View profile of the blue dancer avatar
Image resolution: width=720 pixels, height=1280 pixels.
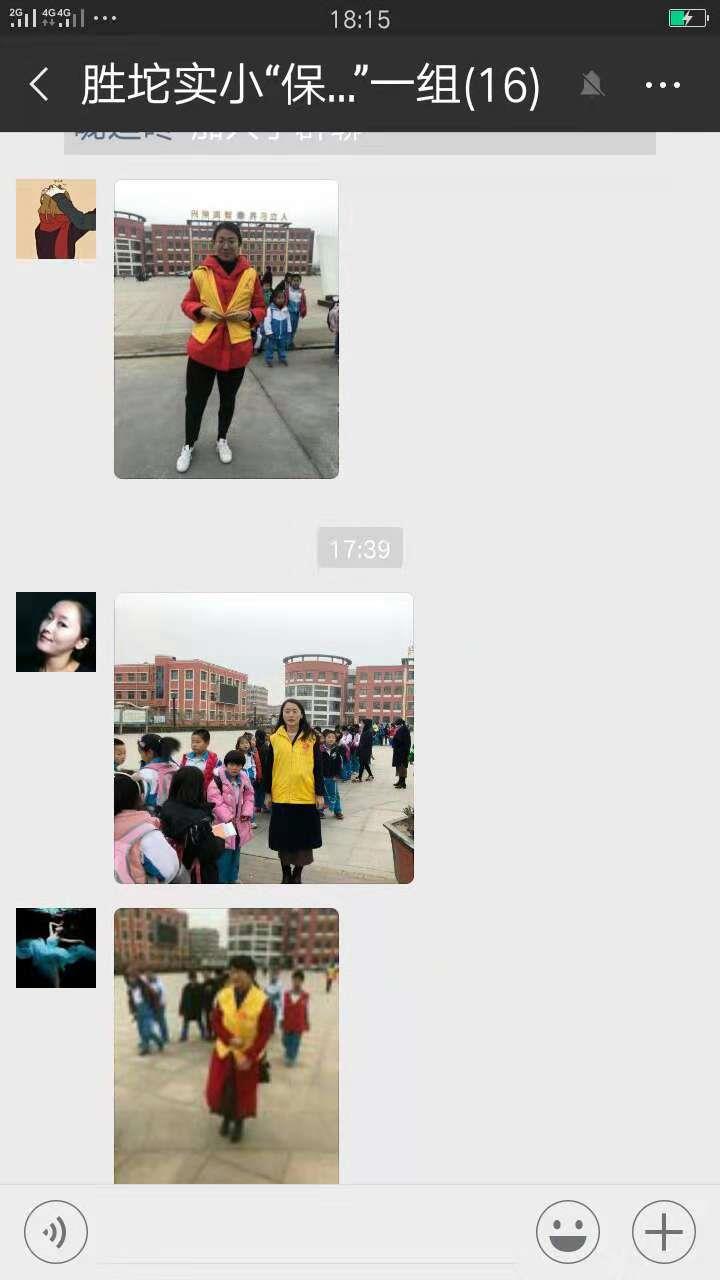56,948
